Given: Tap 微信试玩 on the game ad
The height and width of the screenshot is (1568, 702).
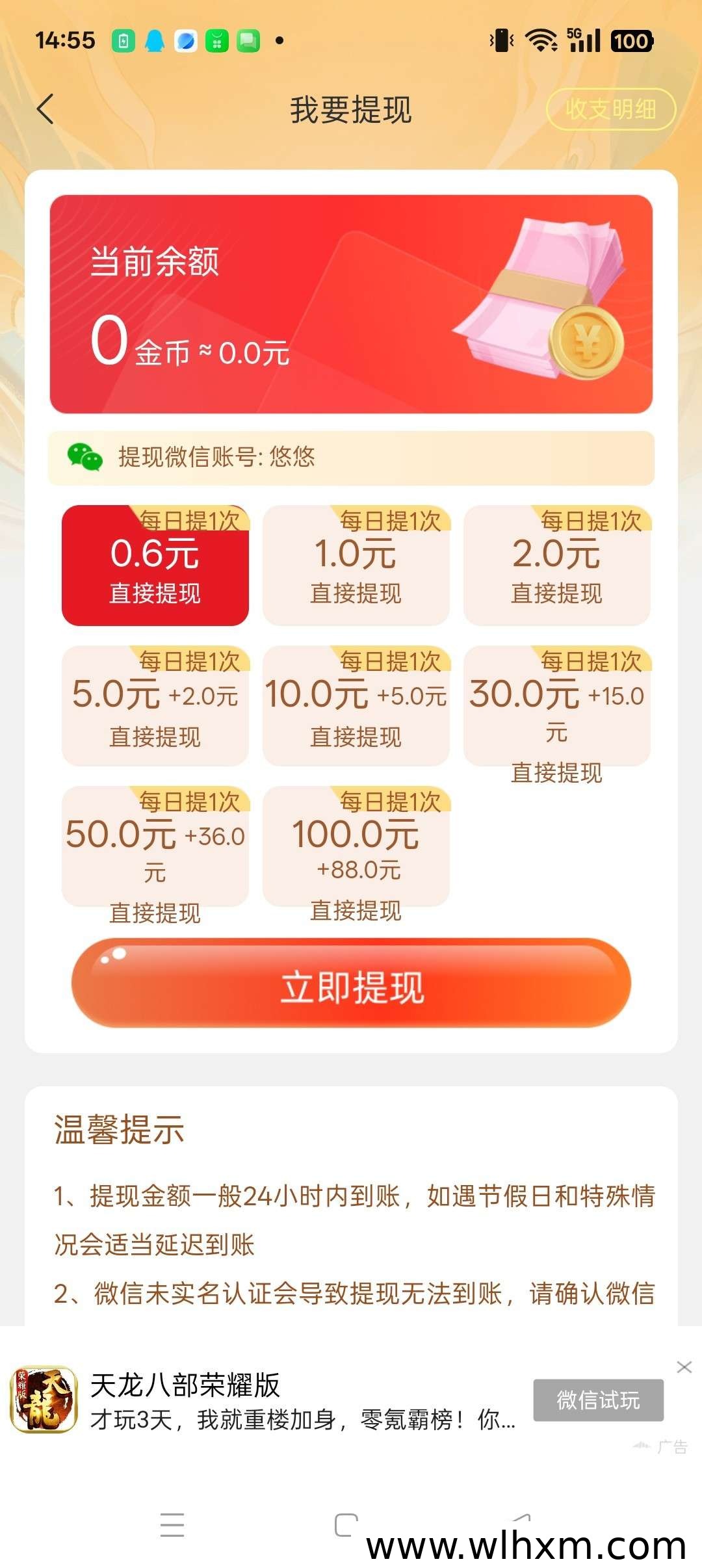Looking at the screenshot, I should 598,1400.
